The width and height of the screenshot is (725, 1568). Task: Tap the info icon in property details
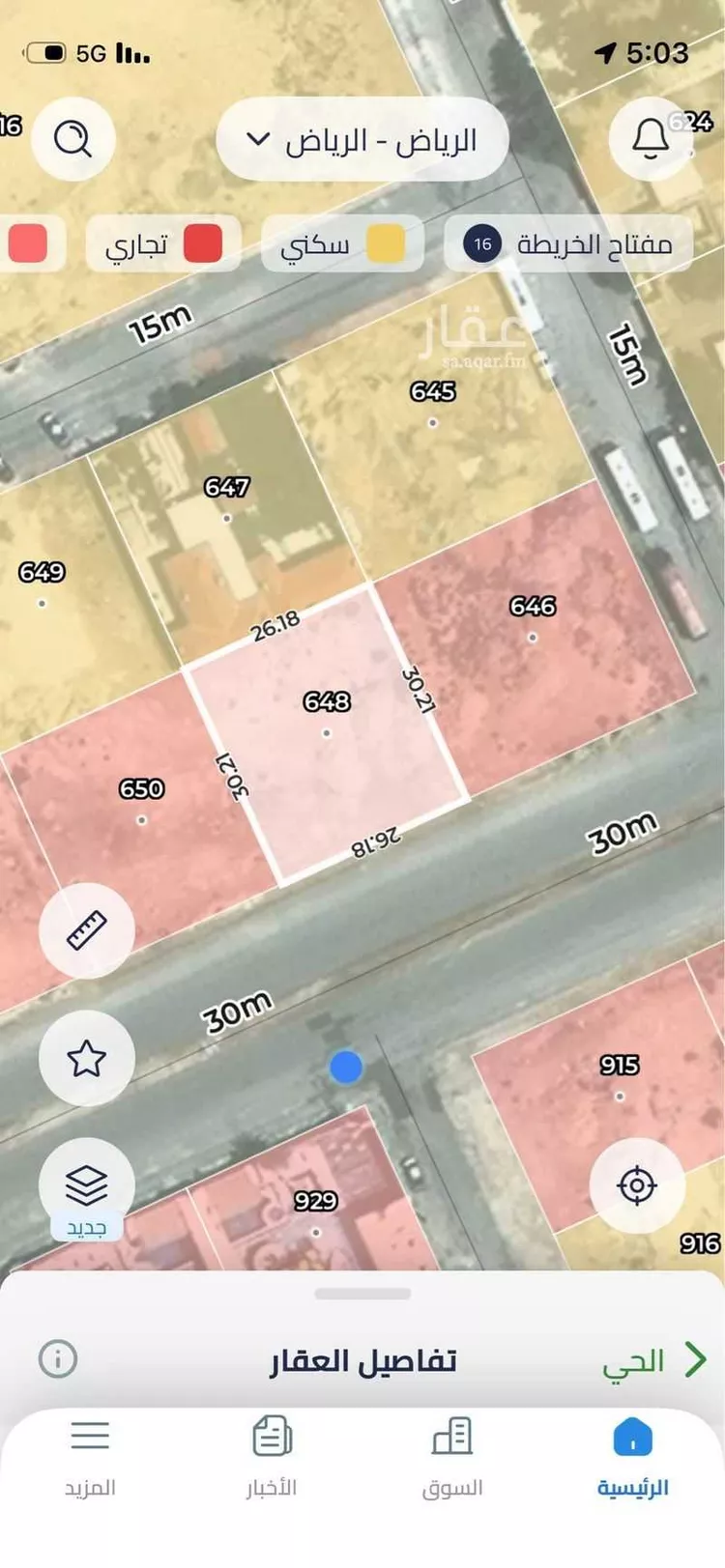click(x=57, y=1359)
